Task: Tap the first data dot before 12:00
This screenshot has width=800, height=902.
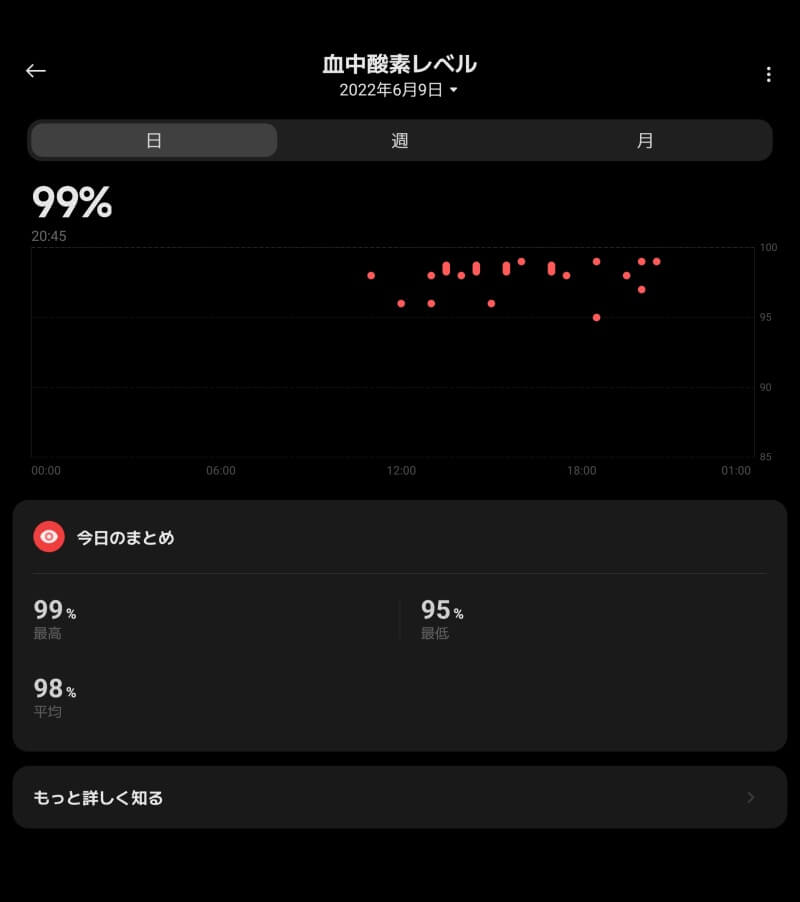Action: tap(371, 275)
